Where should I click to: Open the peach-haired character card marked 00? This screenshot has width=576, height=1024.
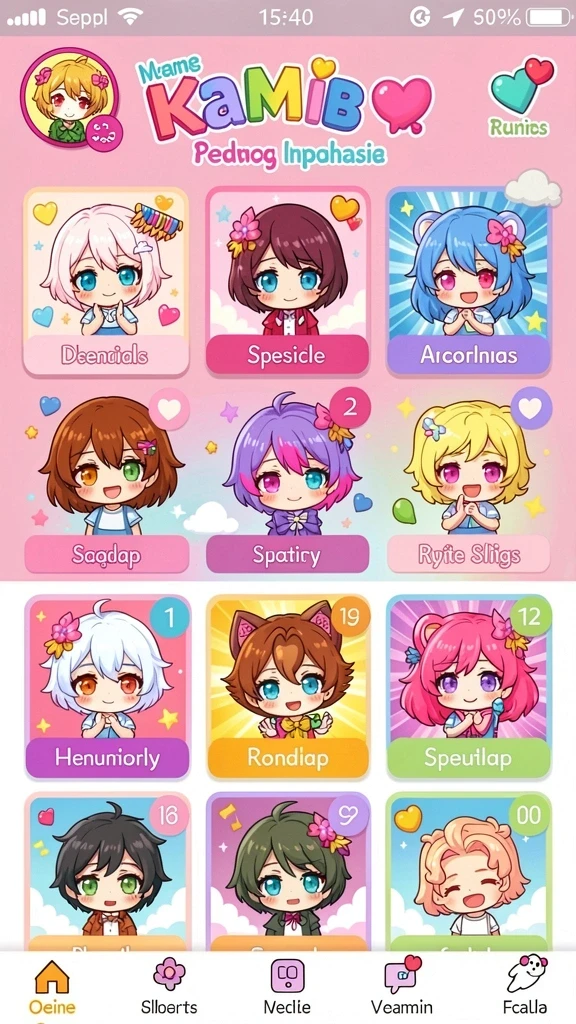[x=469, y=872]
